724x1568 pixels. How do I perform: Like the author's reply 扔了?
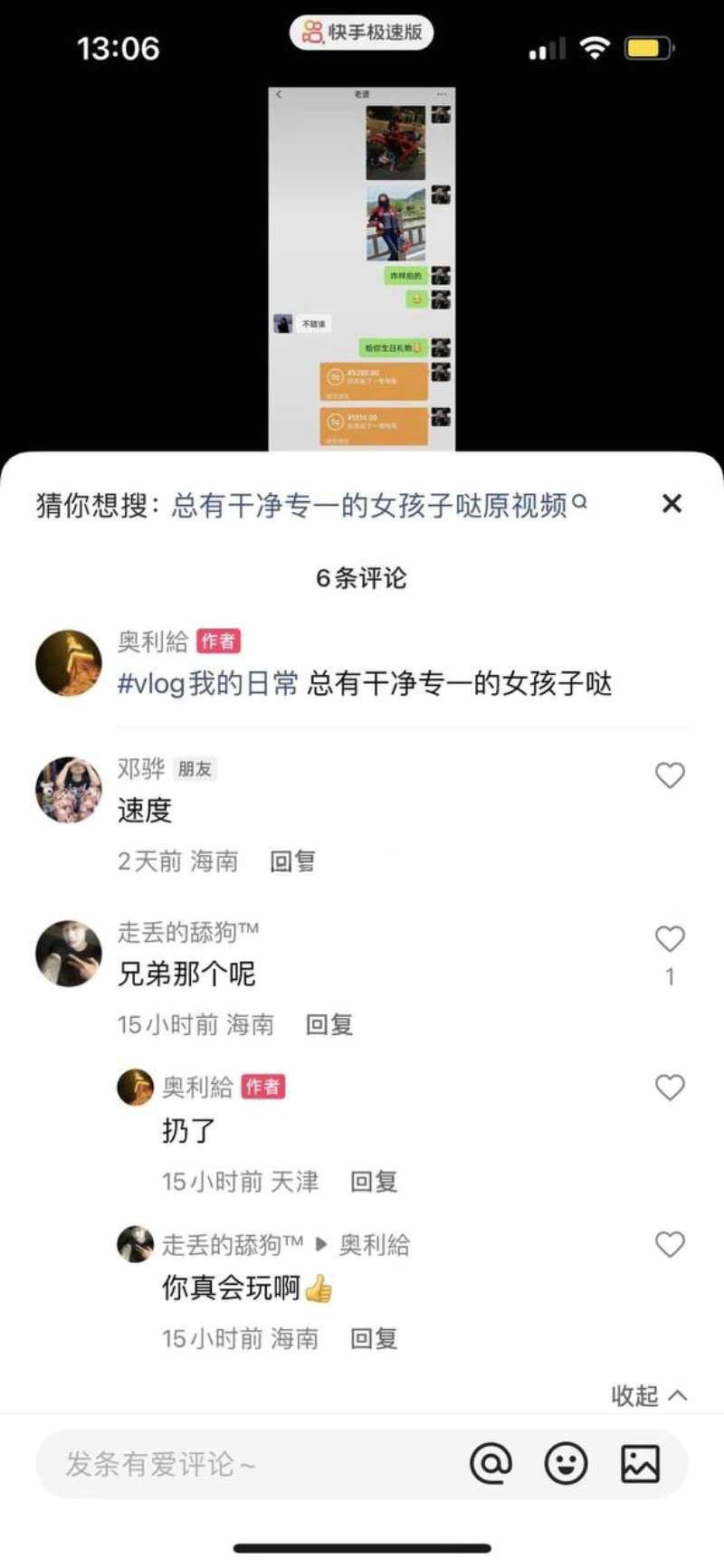tap(670, 1087)
